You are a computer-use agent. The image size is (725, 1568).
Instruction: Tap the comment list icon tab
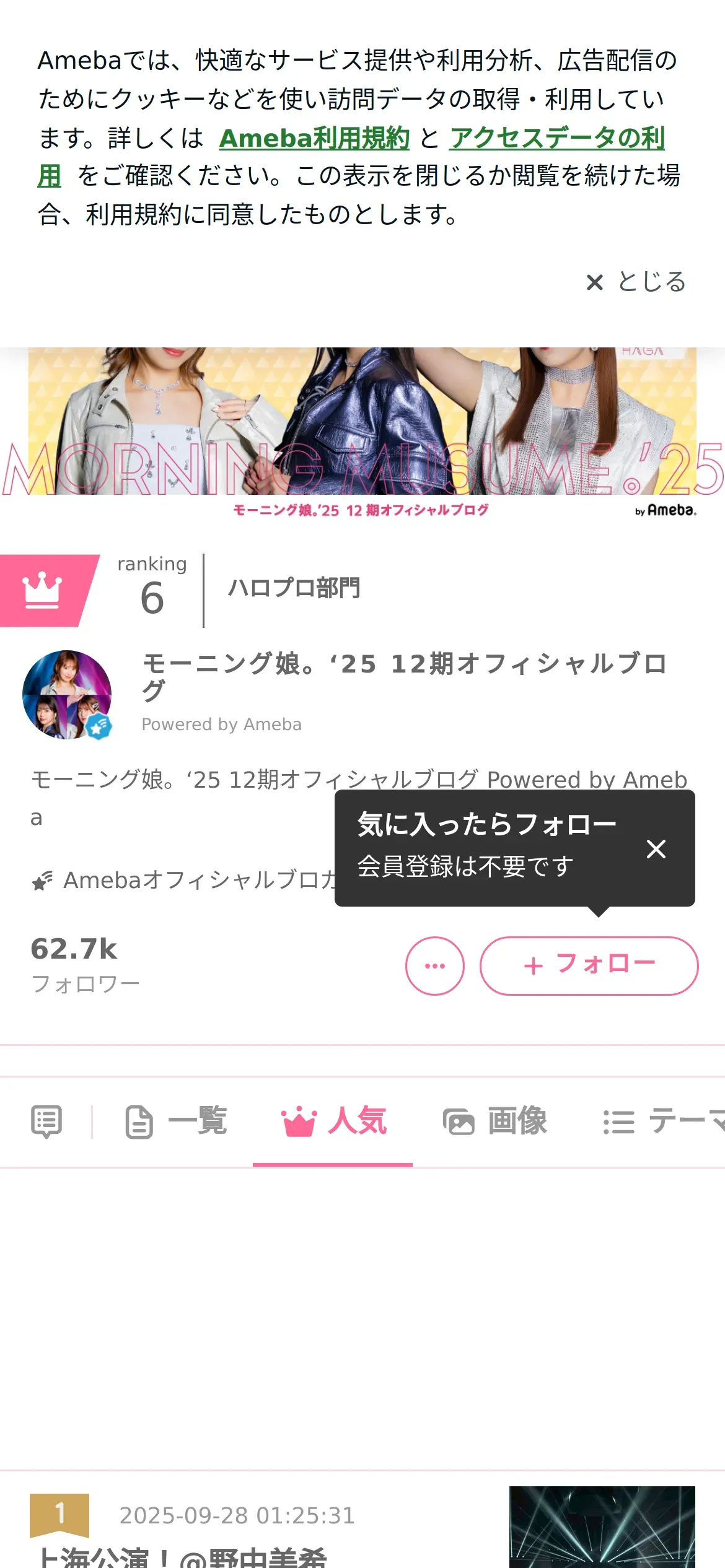(46, 1122)
